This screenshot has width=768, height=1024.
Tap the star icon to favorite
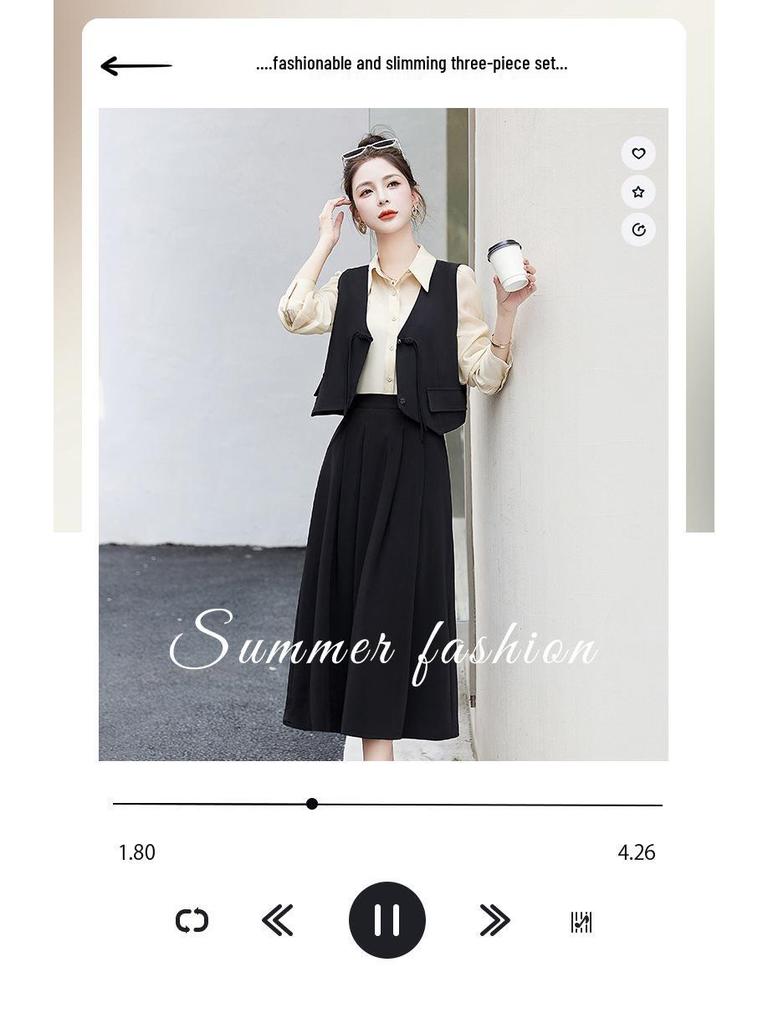pos(638,192)
